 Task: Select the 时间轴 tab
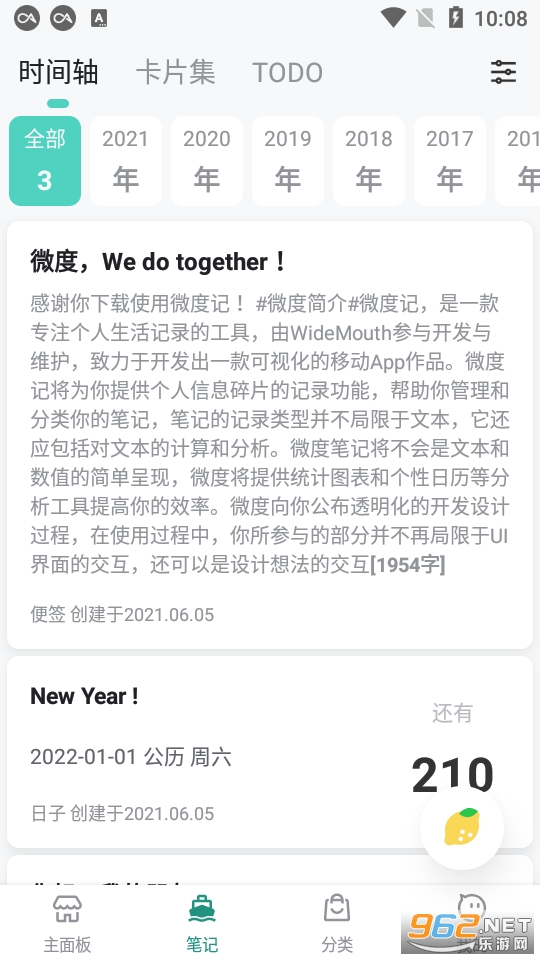[58, 72]
